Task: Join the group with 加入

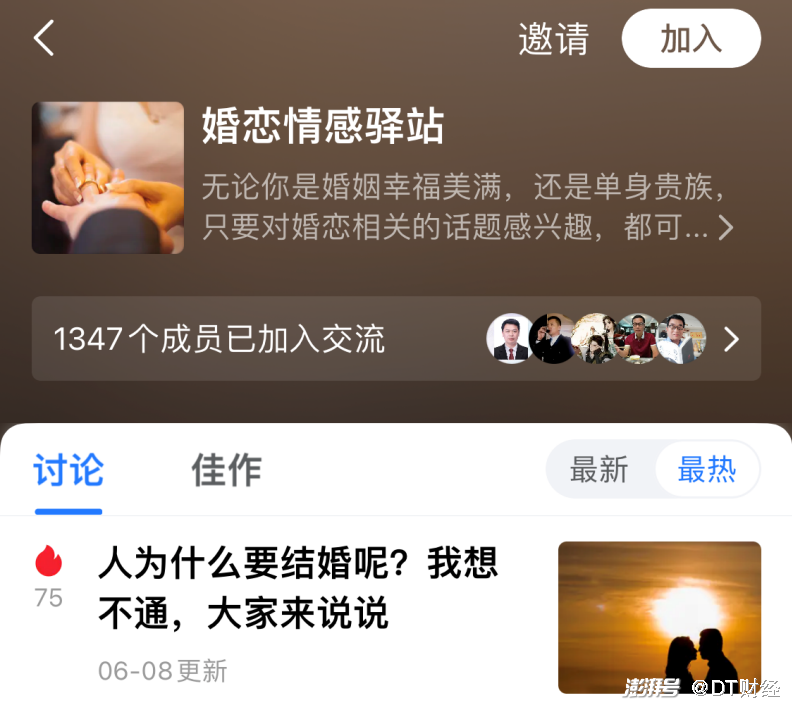Action: 691,39
